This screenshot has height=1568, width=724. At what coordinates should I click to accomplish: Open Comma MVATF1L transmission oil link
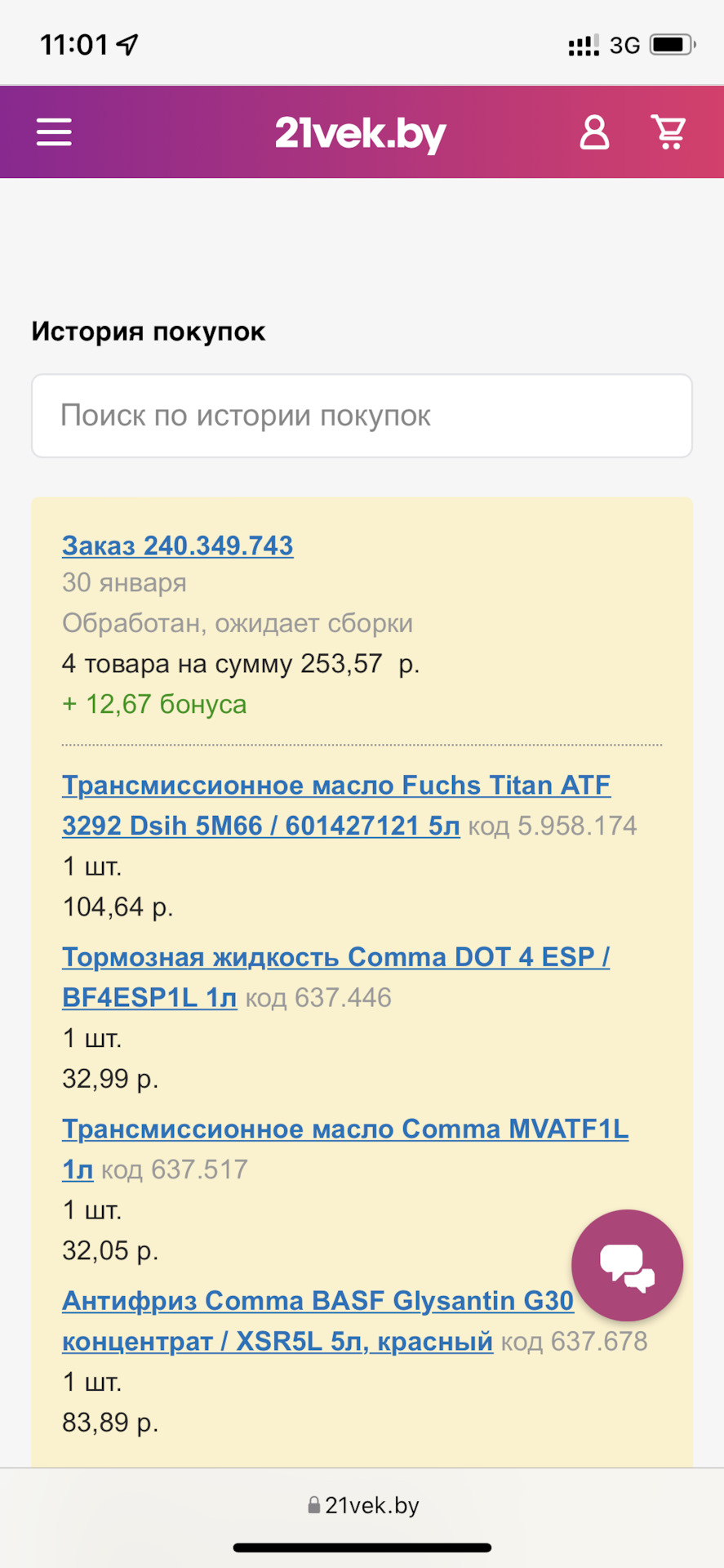click(x=345, y=1149)
